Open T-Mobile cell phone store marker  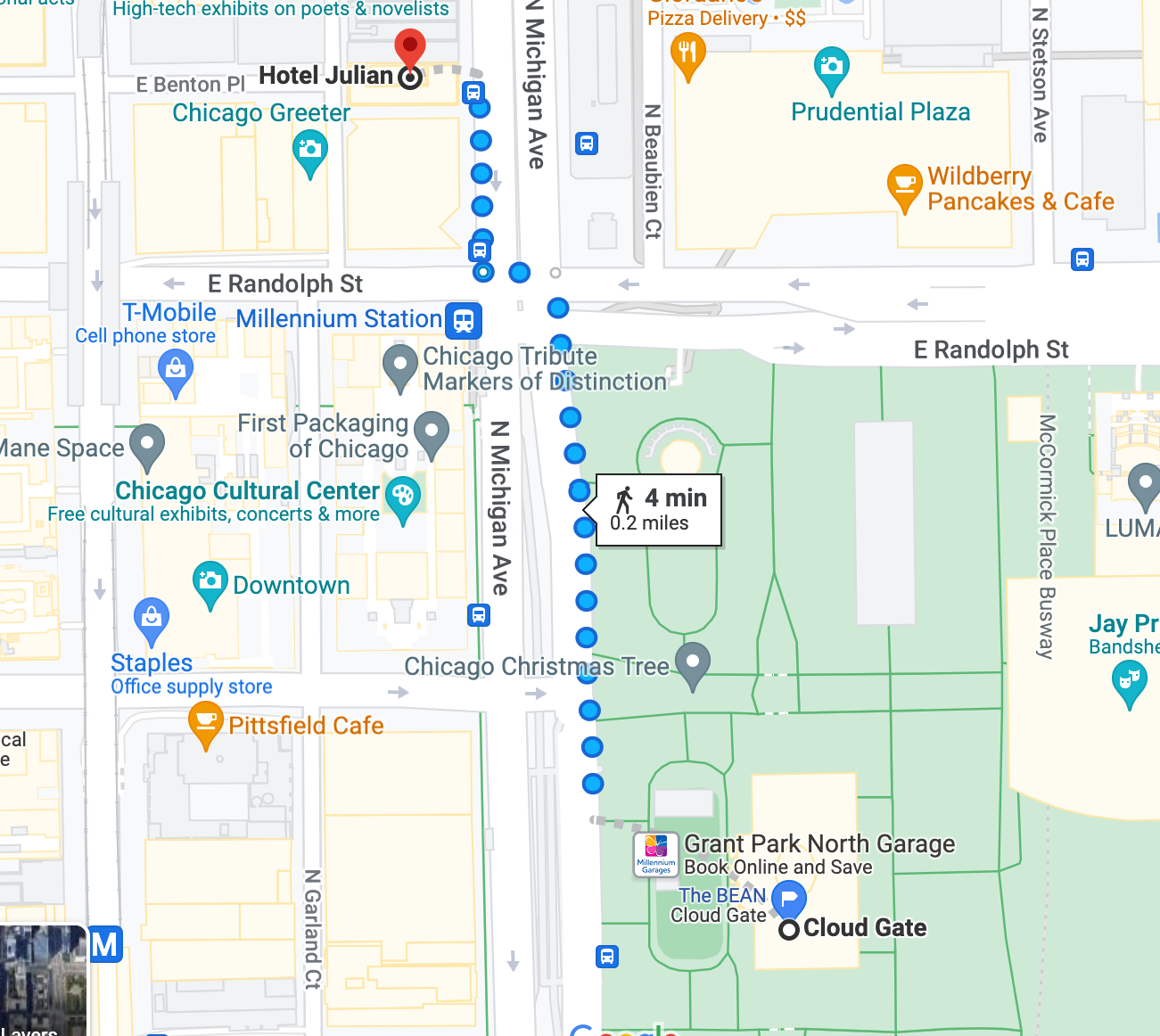(x=176, y=370)
